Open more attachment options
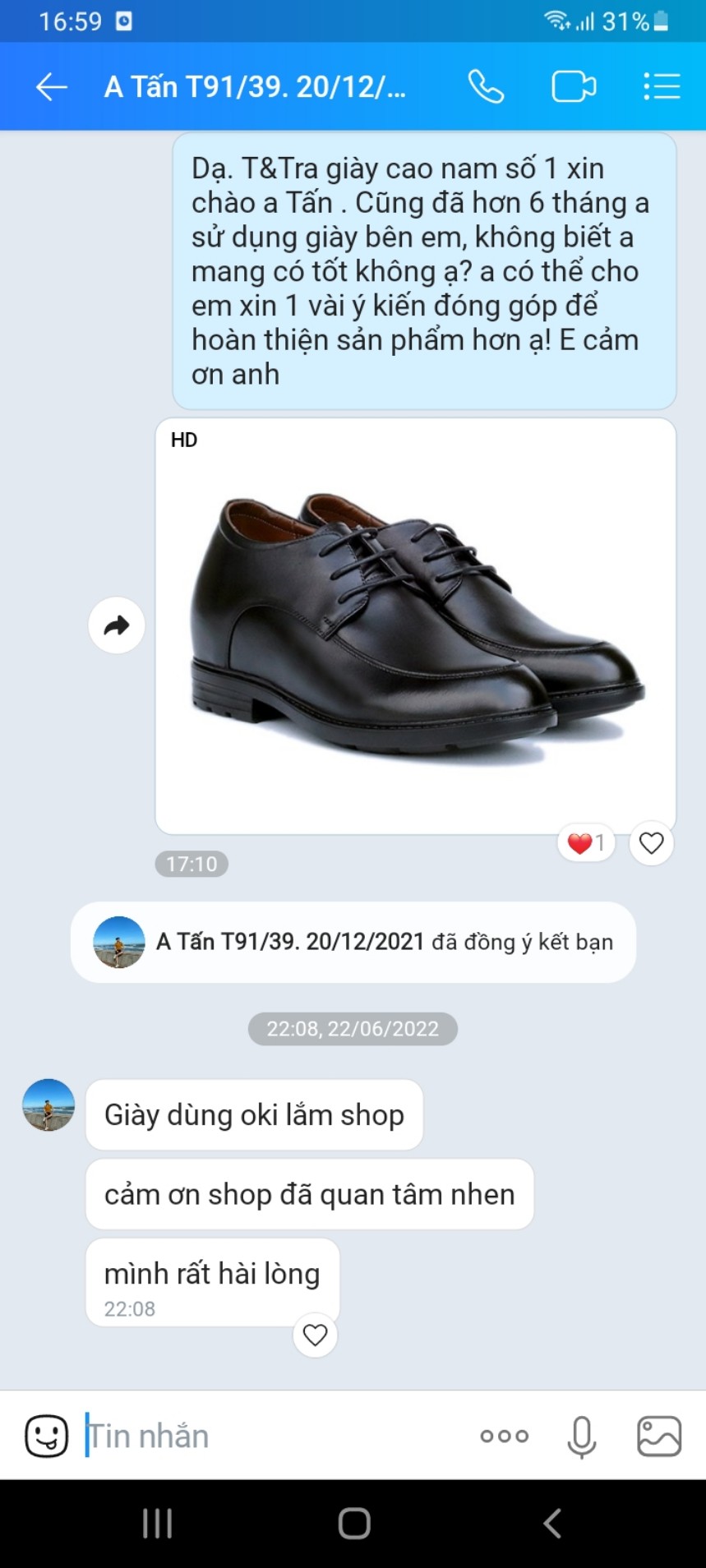 pos(504,1436)
